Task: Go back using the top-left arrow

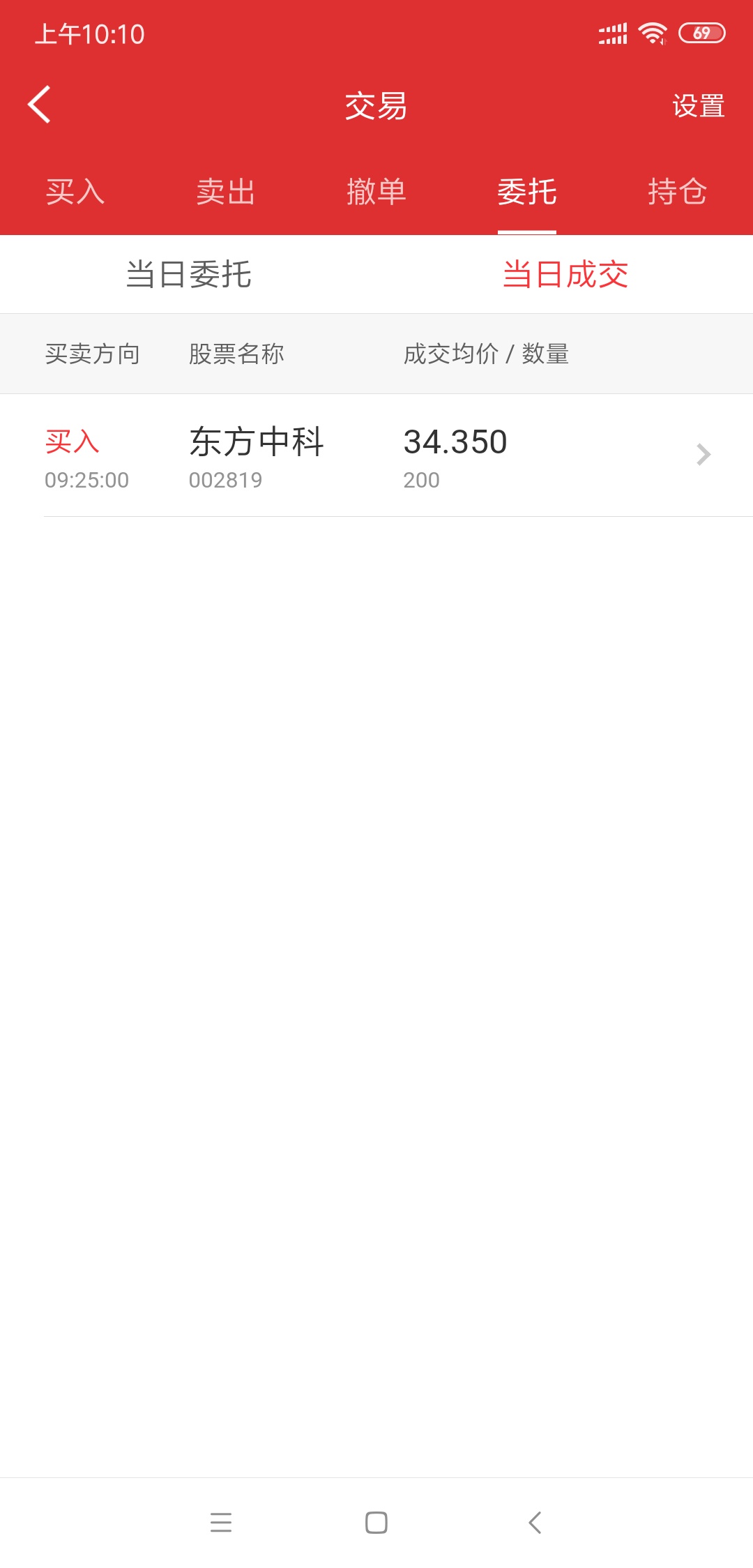Action: (x=39, y=105)
